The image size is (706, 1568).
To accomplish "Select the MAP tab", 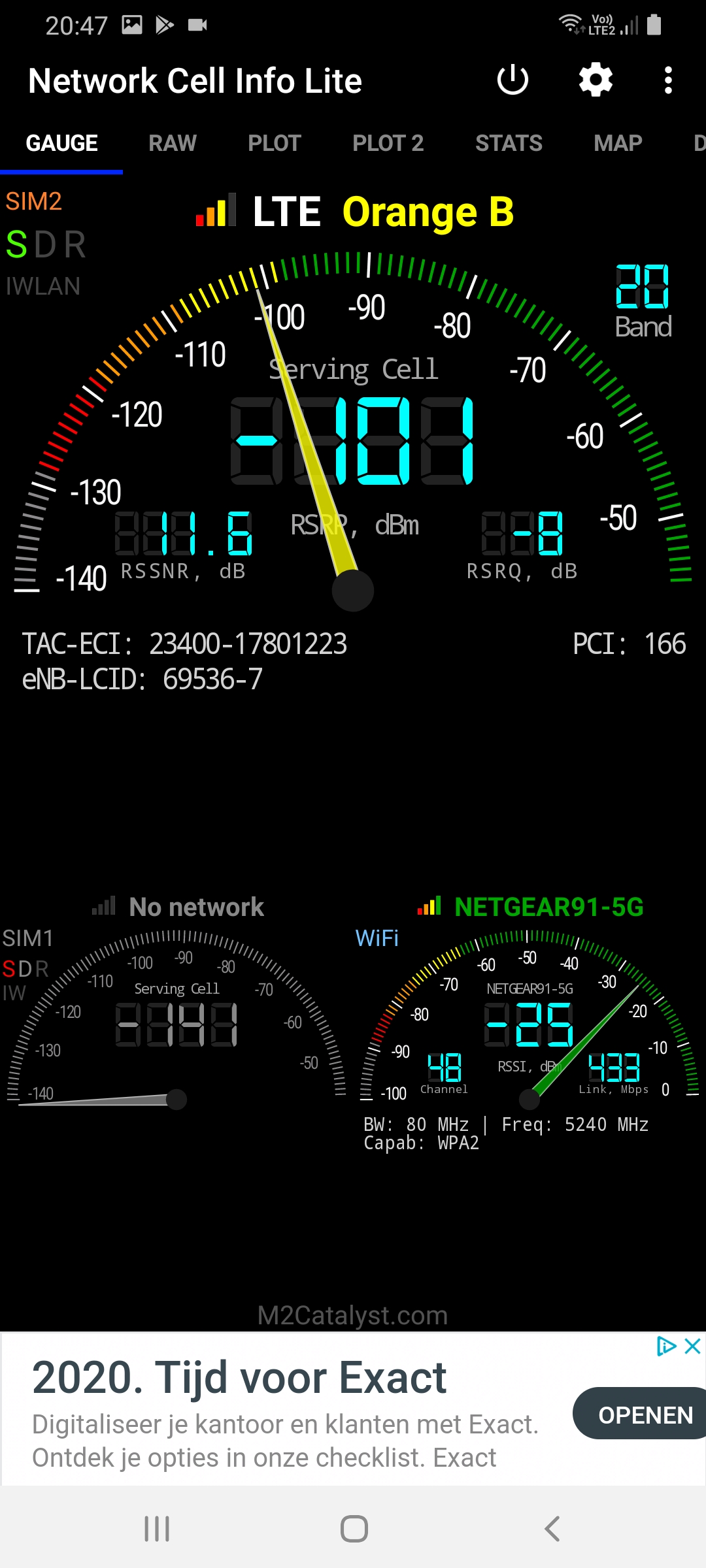I will 618,143.
